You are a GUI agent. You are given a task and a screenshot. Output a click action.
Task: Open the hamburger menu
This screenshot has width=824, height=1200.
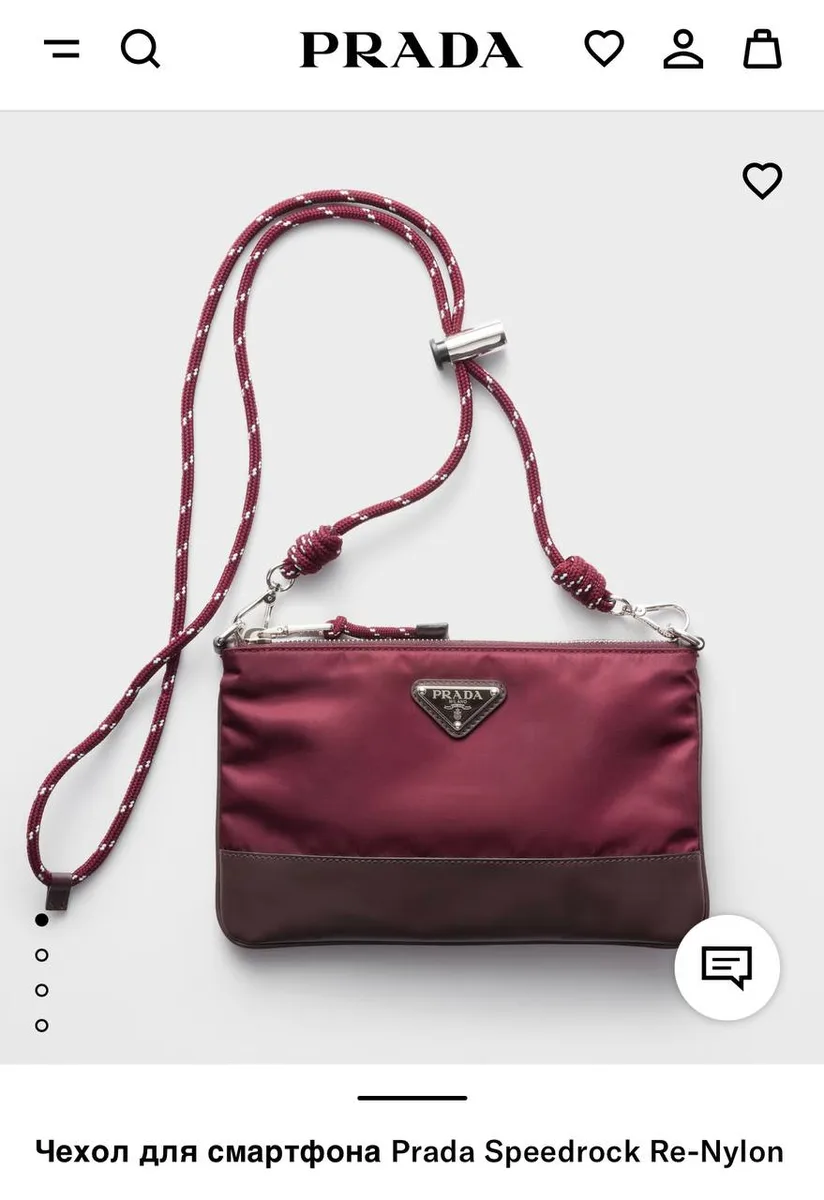(x=62, y=49)
